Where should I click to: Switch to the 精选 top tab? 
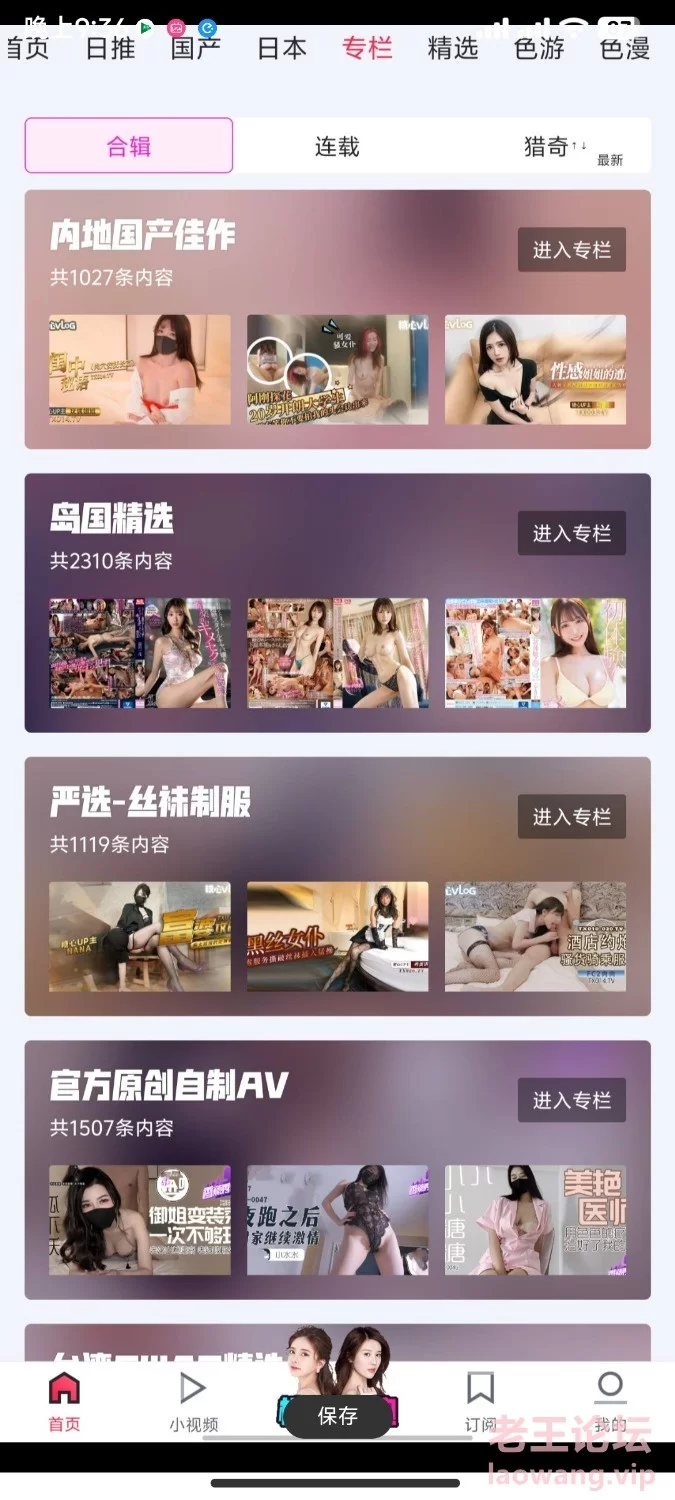coord(453,48)
